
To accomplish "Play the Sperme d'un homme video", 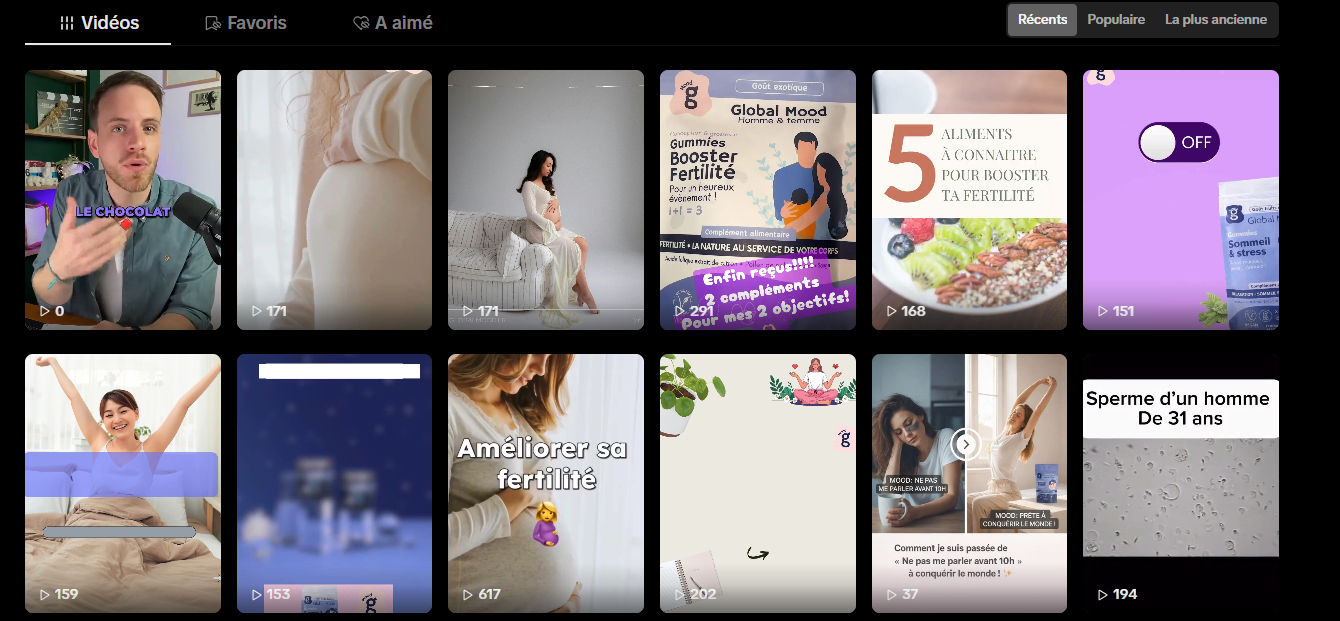I will click(x=1180, y=483).
